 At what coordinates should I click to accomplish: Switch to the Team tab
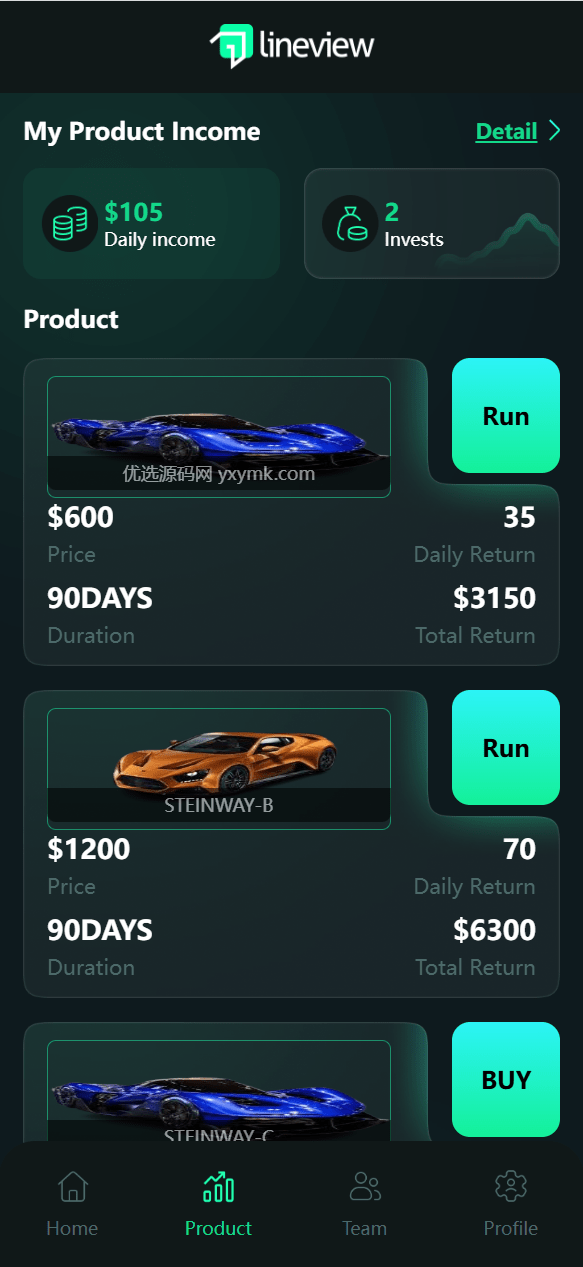click(364, 1204)
